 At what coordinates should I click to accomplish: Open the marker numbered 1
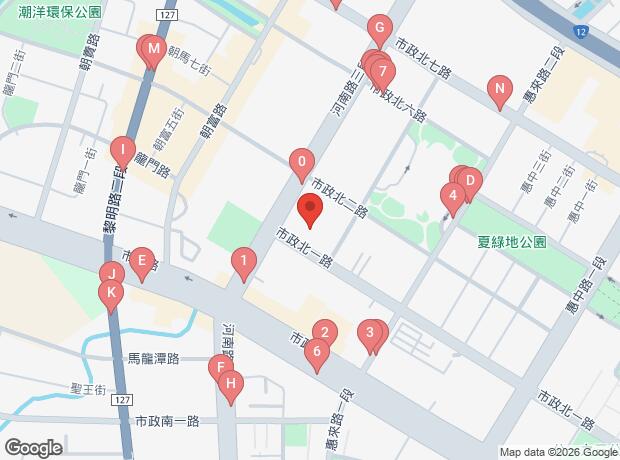(x=244, y=263)
